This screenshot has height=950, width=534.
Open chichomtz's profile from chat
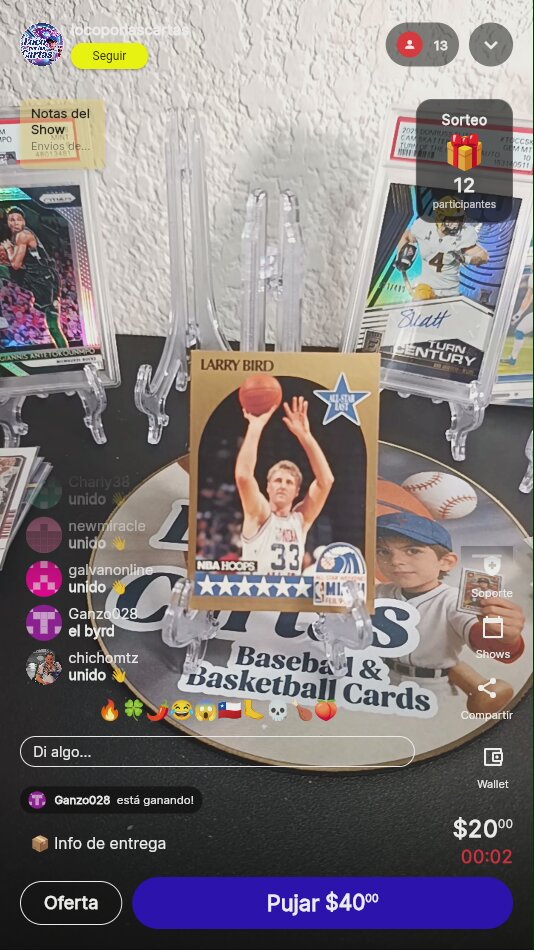(44, 666)
